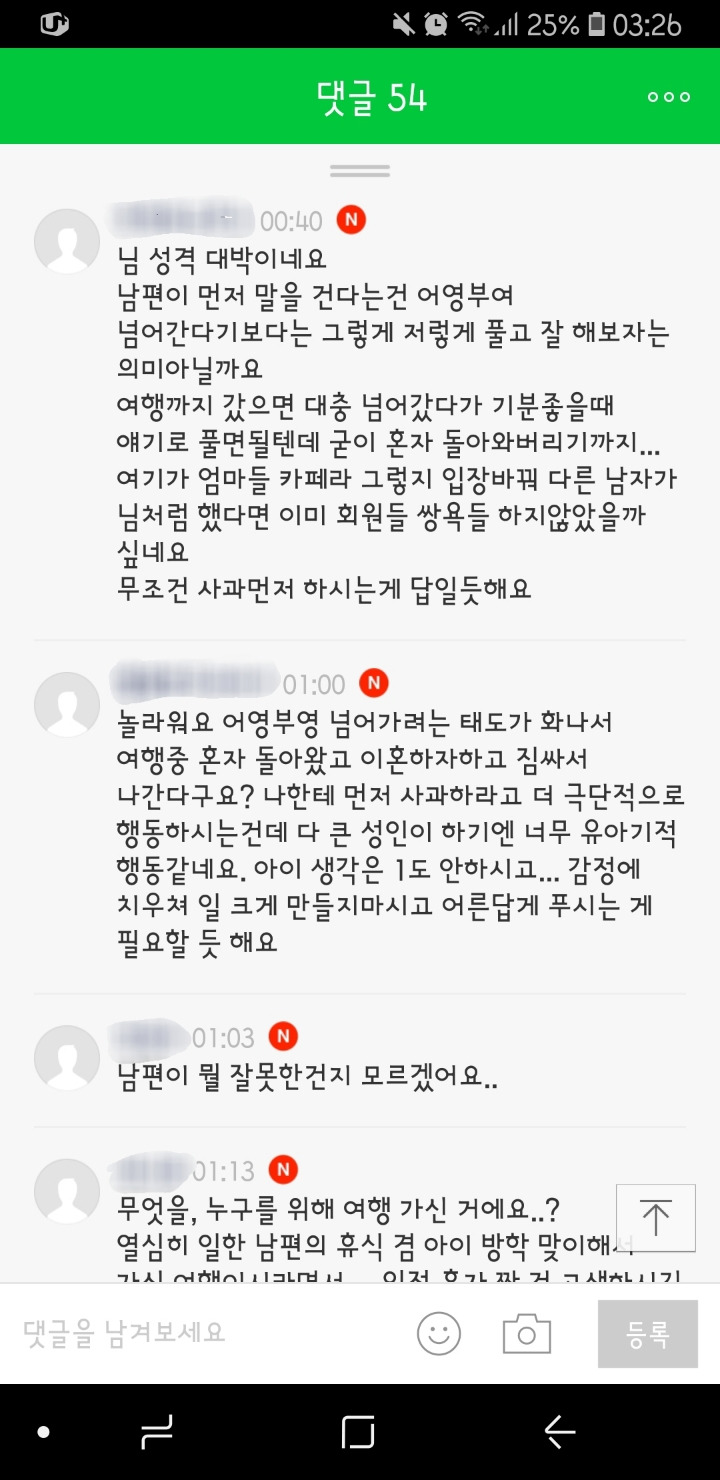Attach a photo with the camera icon
This screenshot has width=720, height=1480.
(x=527, y=1333)
